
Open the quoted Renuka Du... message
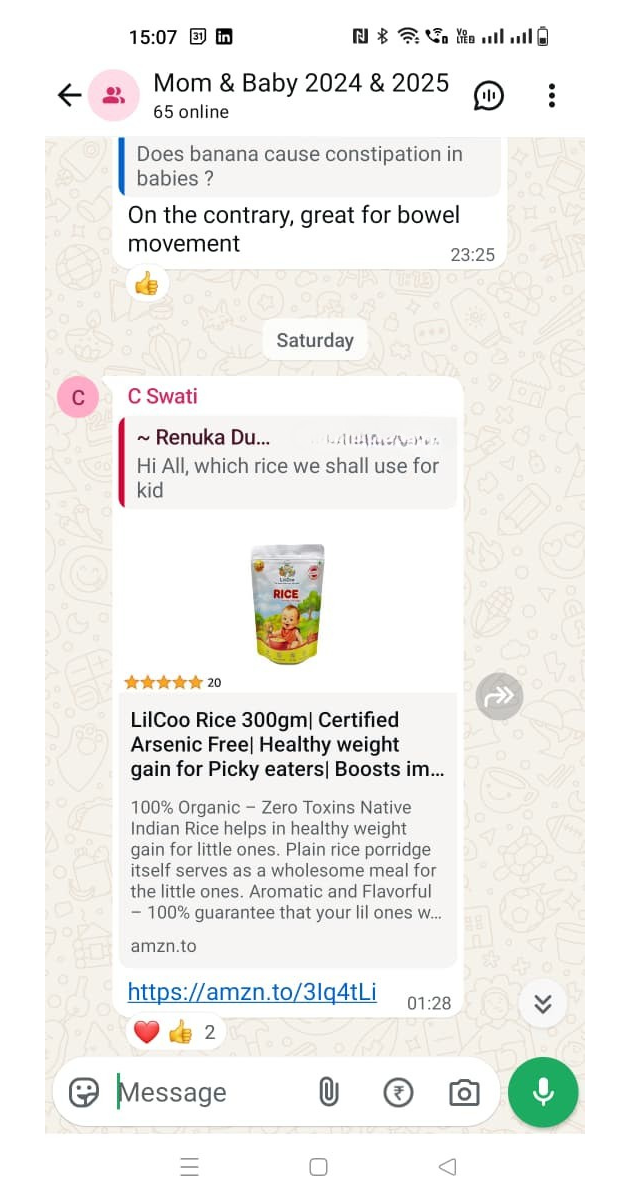(288, 463)
